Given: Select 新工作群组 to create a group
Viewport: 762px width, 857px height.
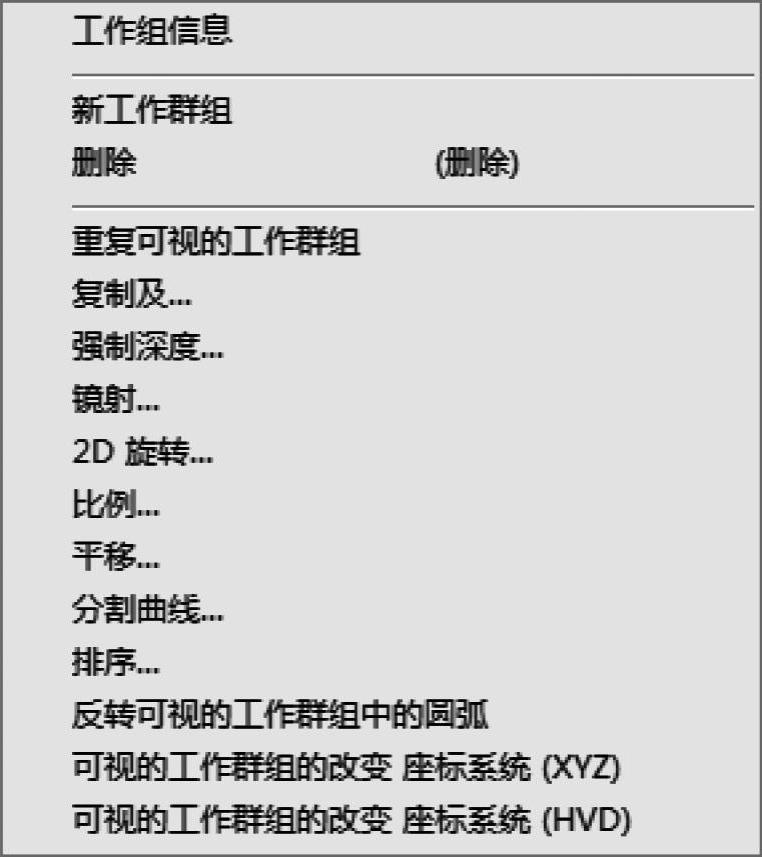Looking at the screenshot, I should pos(152,110).
